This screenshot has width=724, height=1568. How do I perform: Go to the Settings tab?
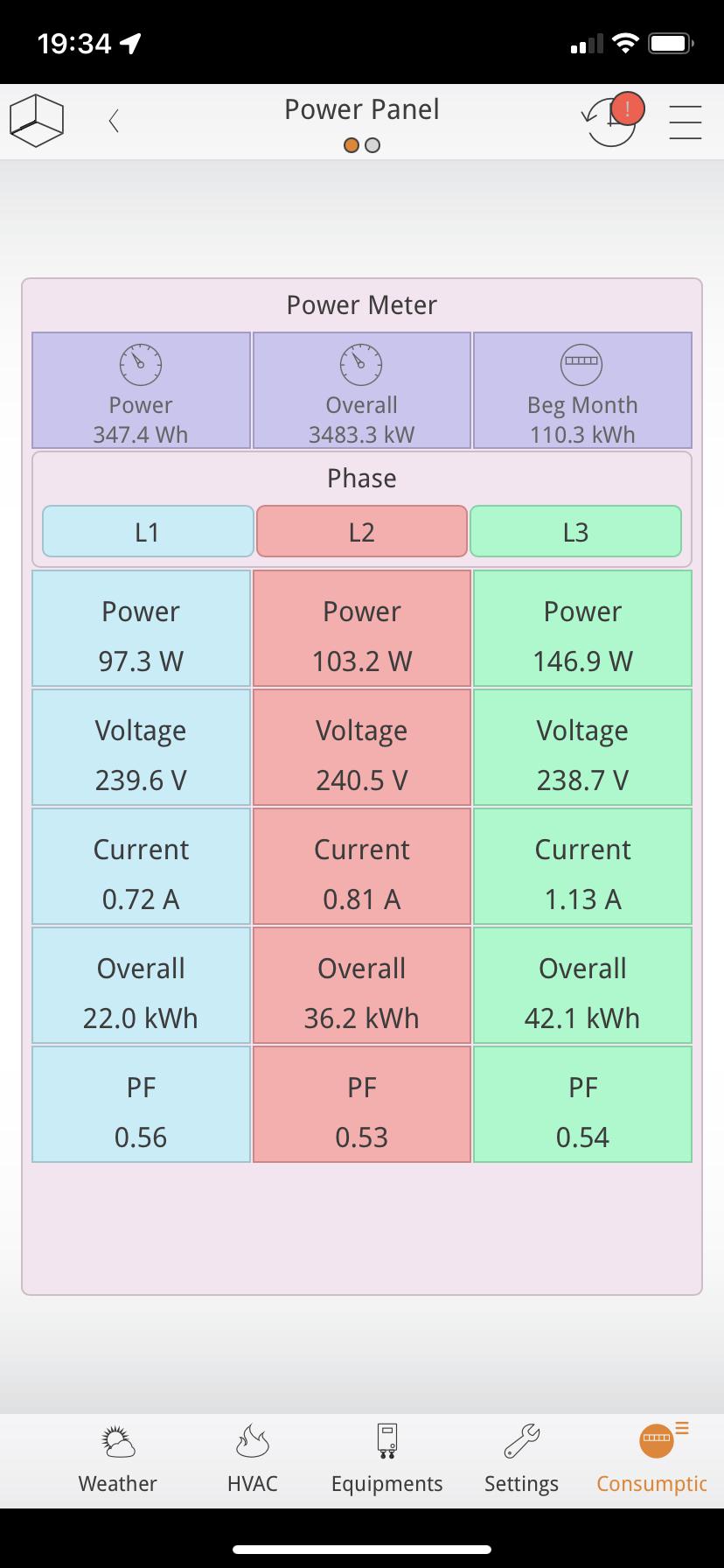point(521,1459)
